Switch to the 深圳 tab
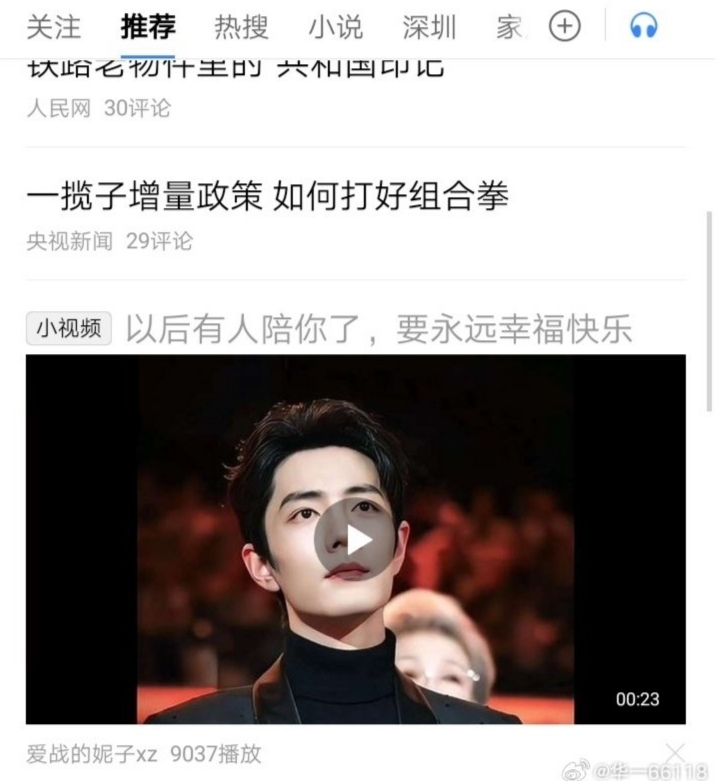This screenshot has height=781, width=715. tap(429, 28)
